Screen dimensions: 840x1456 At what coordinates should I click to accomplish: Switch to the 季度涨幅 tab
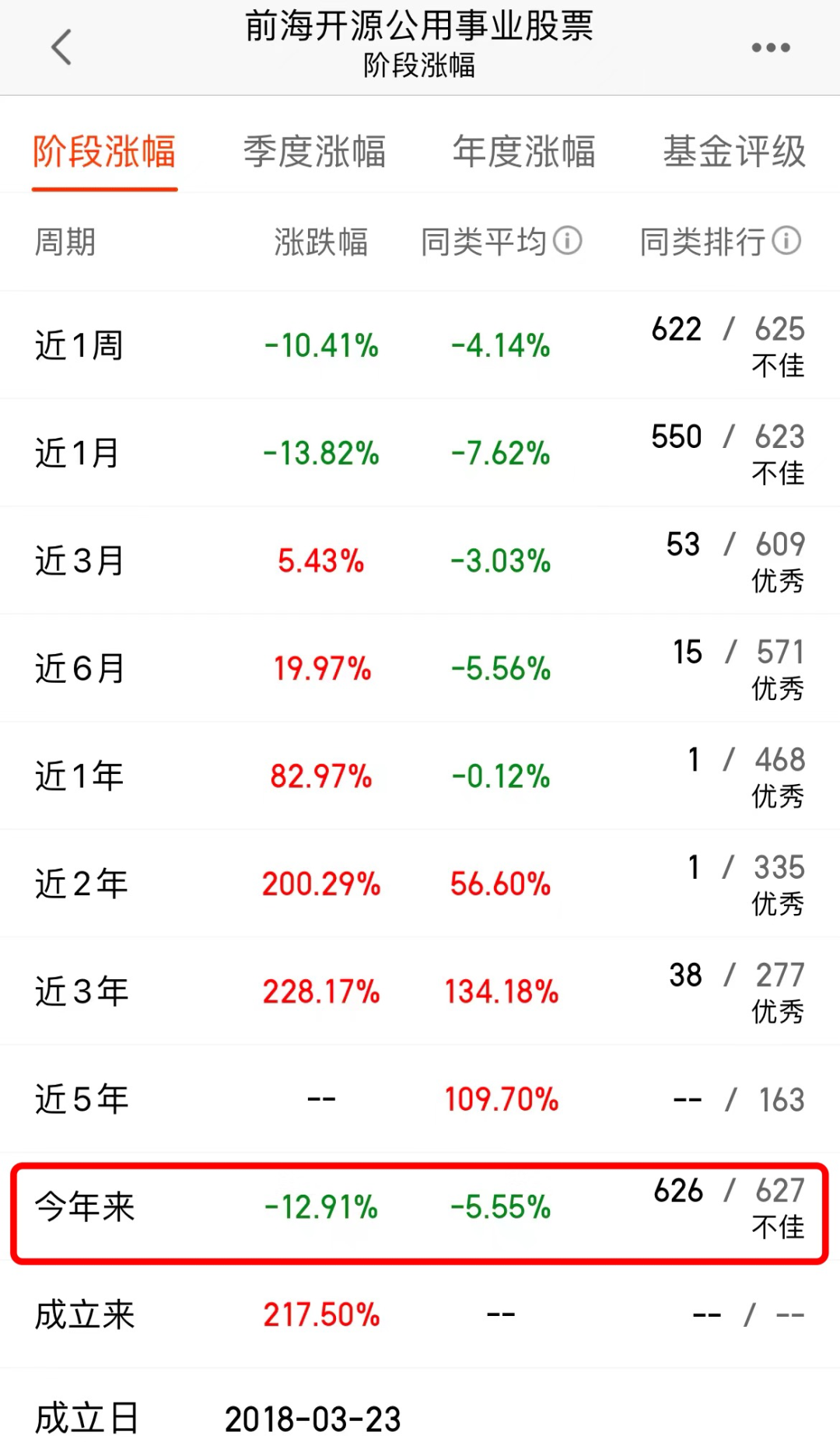pyautogui.click(x=314, y=152)
